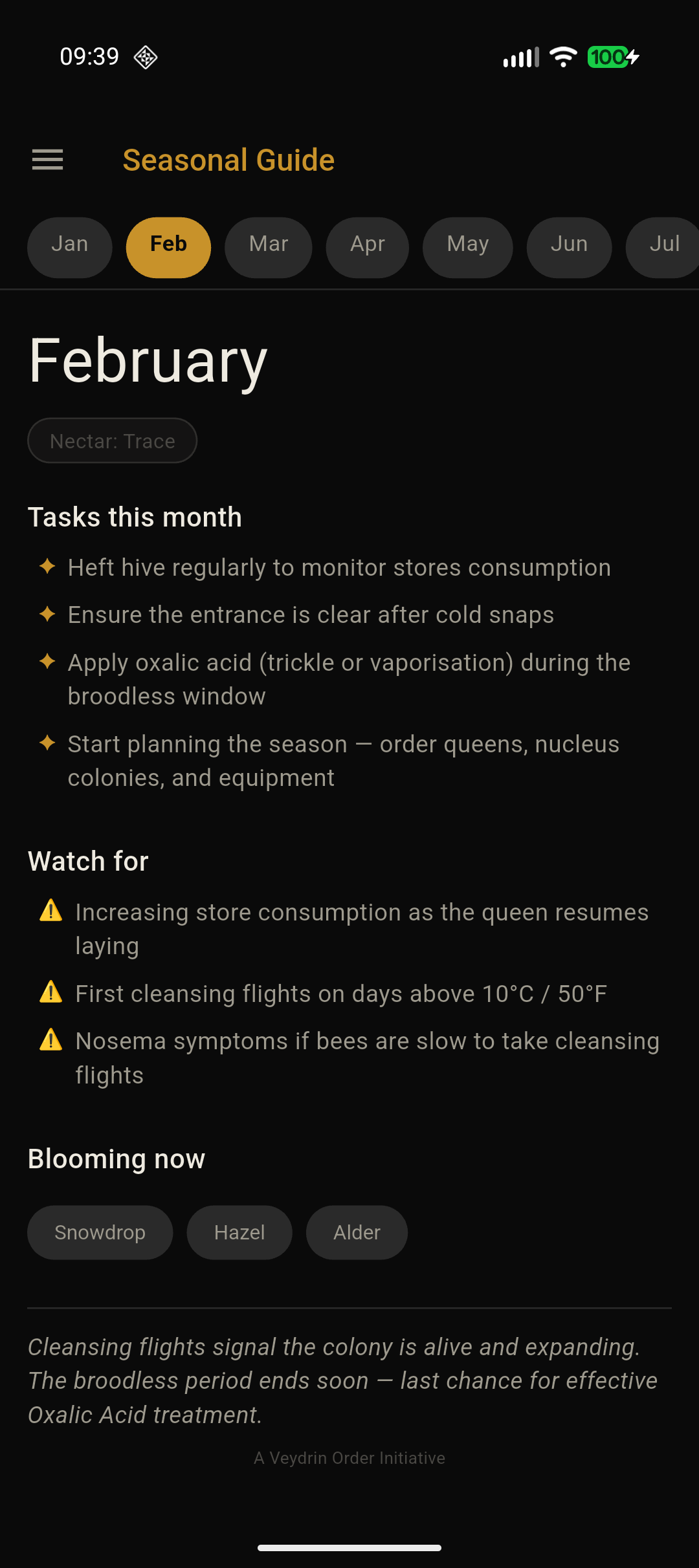Open the navigation drawer with the hamburger icon
The image size is (699, 1568).
pos(47,159)
